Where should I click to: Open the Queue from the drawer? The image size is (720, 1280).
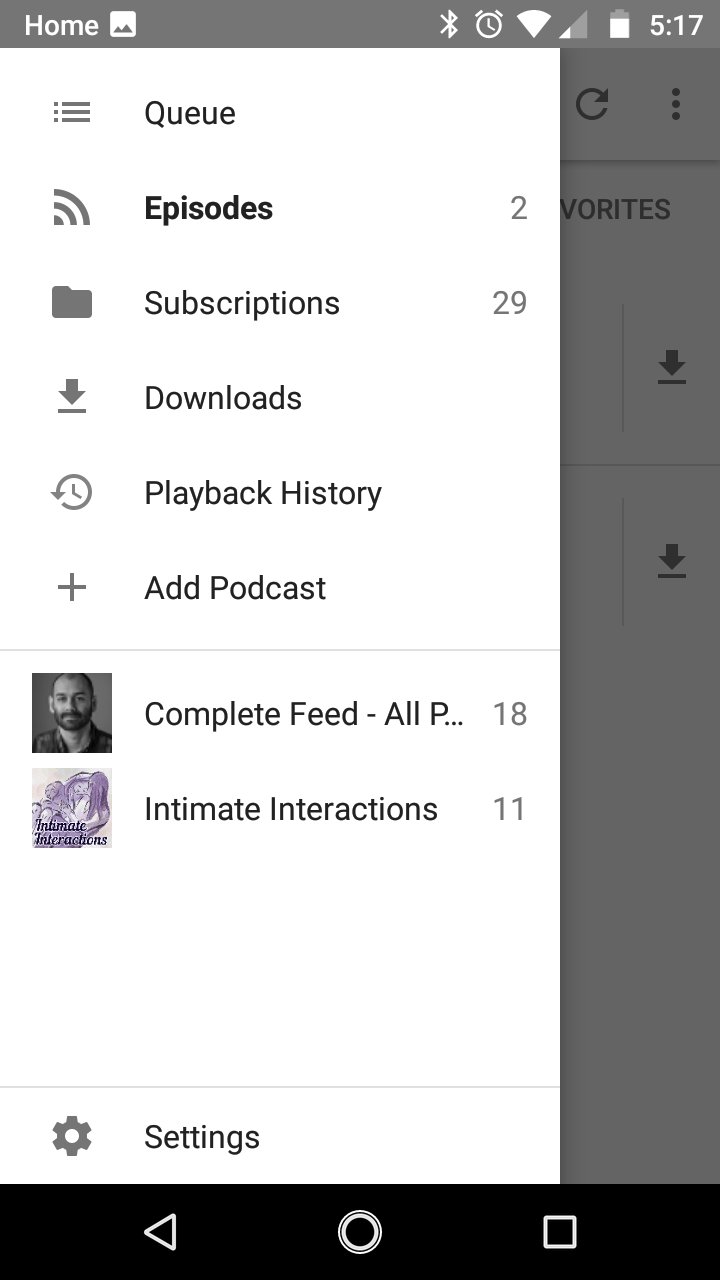coord(280,113)
